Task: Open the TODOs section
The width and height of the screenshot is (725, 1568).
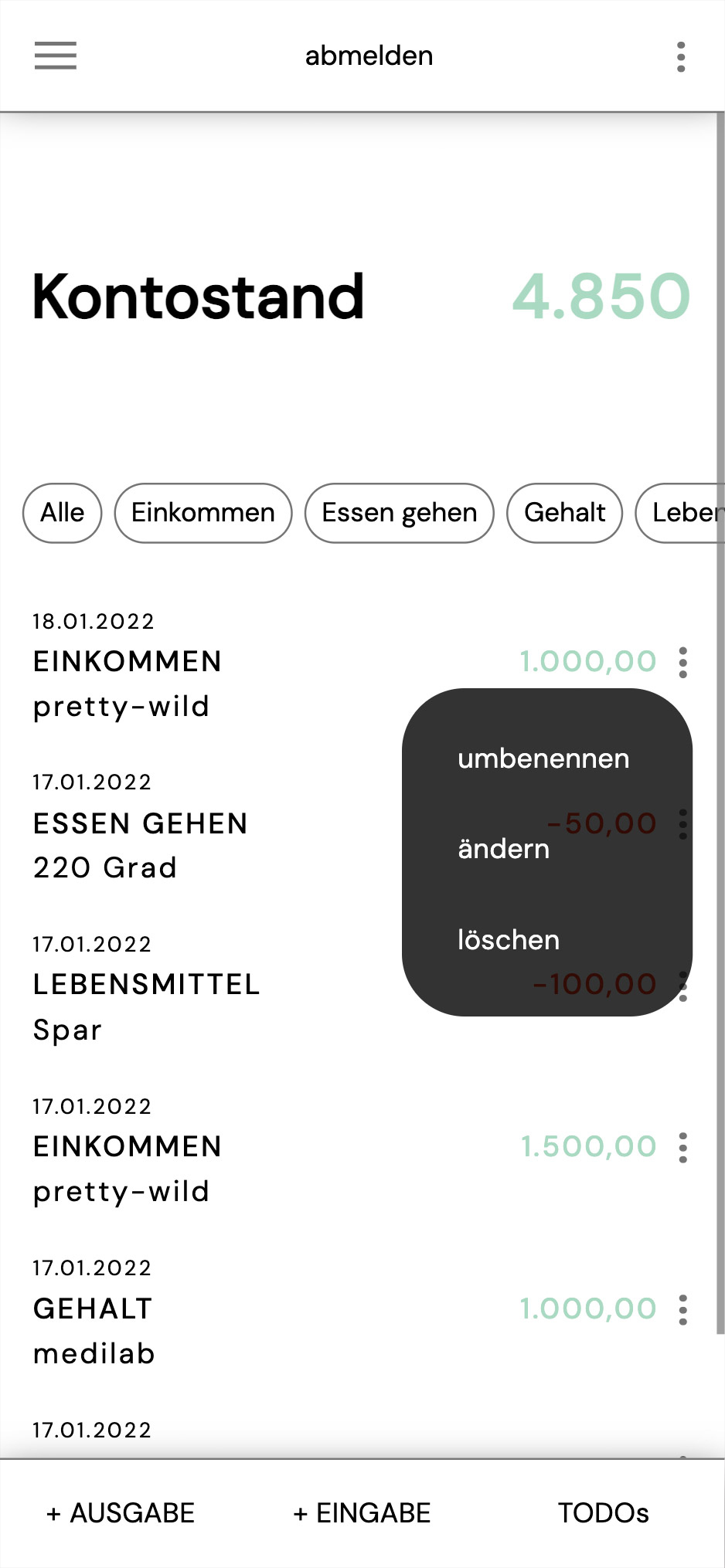Action: click(604, 1512)
